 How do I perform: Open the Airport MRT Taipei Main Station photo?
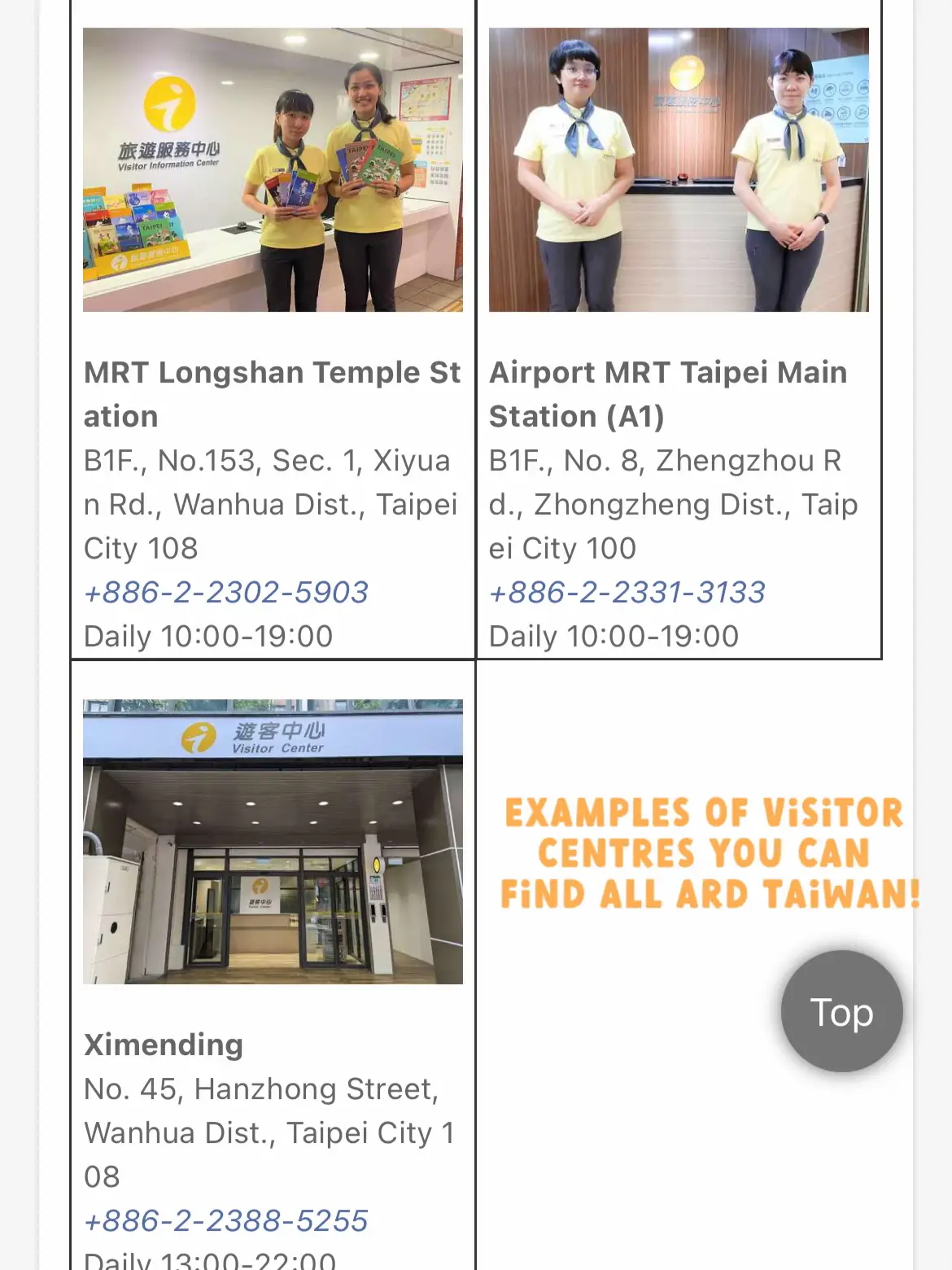678,169
